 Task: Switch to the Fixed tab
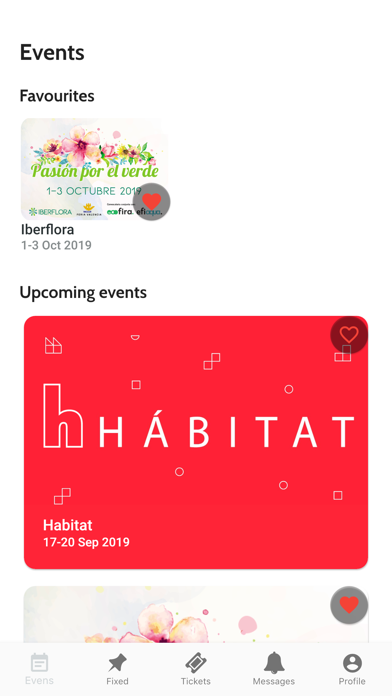click(x=118, y=670)
